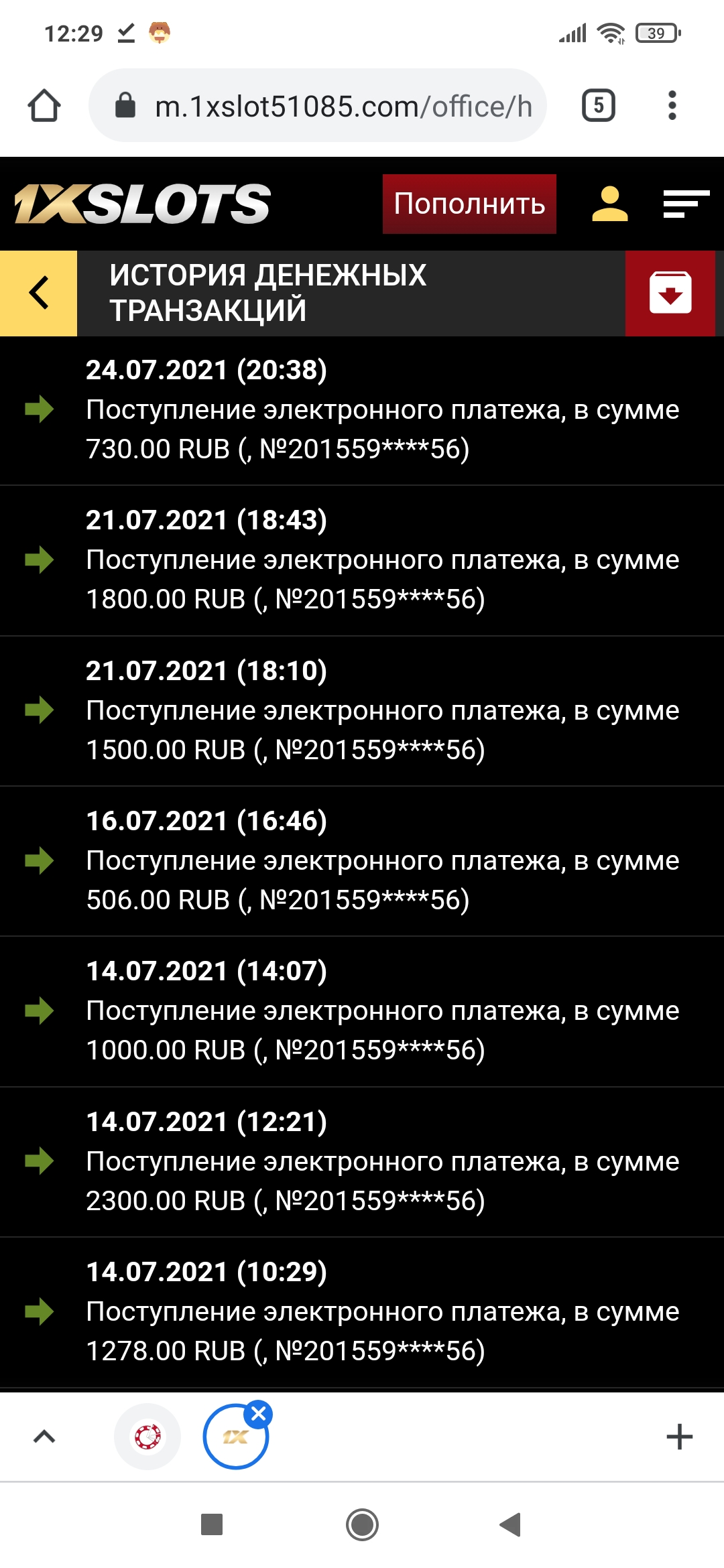Go to the system home screen
This screenshot has width=724, height=1568.
[362, 1524]
